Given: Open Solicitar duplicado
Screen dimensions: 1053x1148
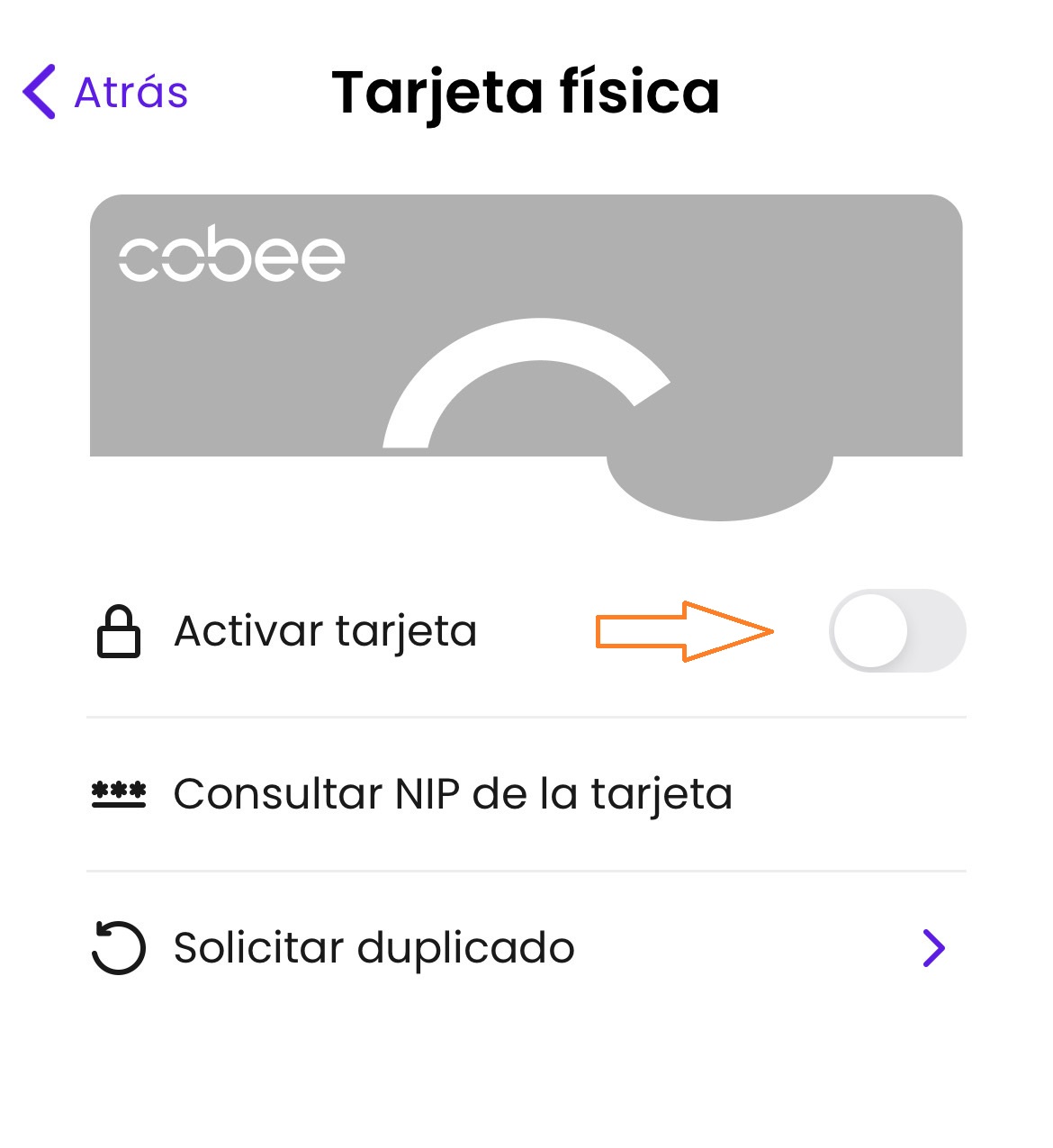Looking at the screenshot, I should pos(373,948).
